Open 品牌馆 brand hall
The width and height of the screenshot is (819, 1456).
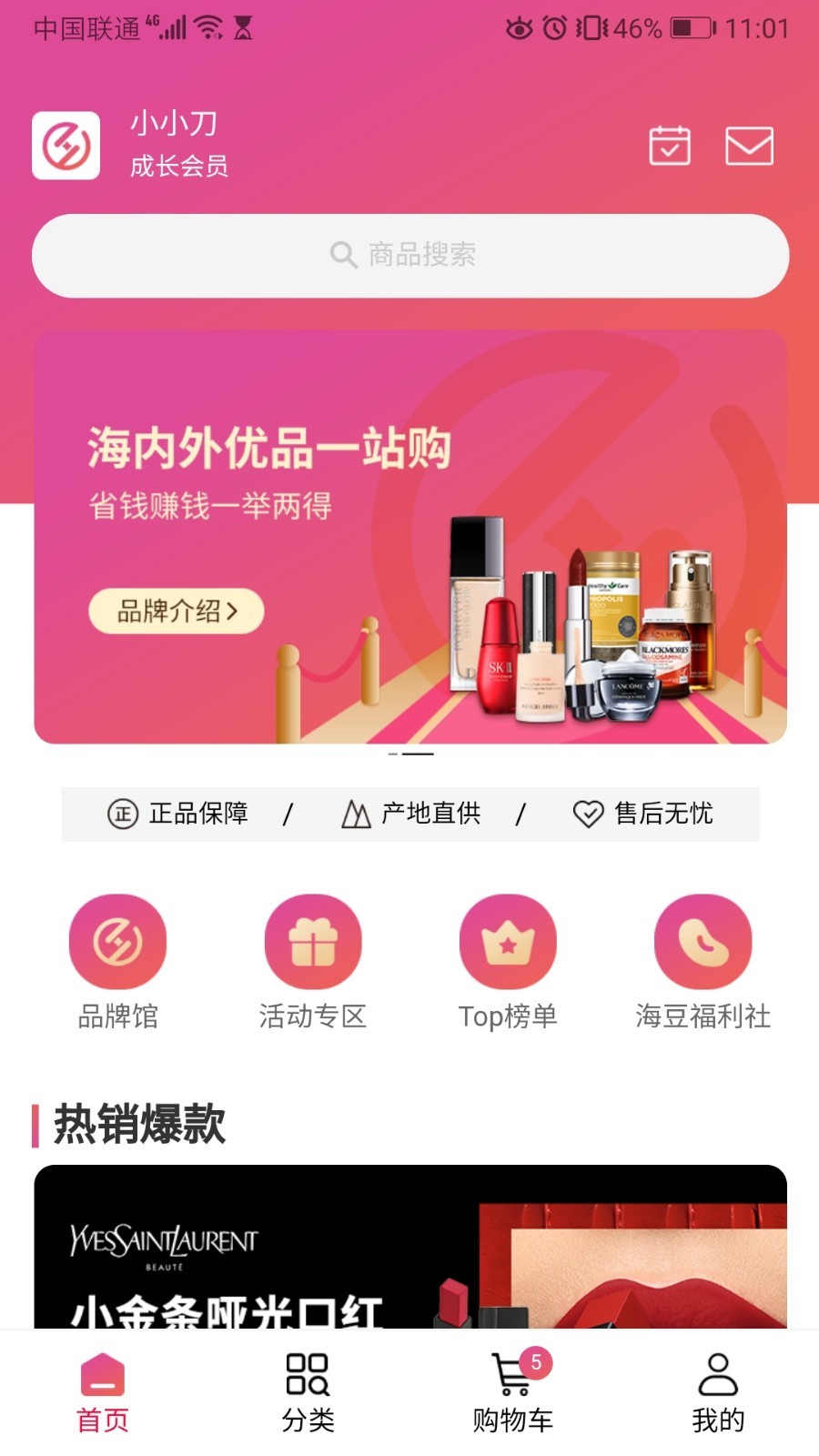tap(118, 961)
